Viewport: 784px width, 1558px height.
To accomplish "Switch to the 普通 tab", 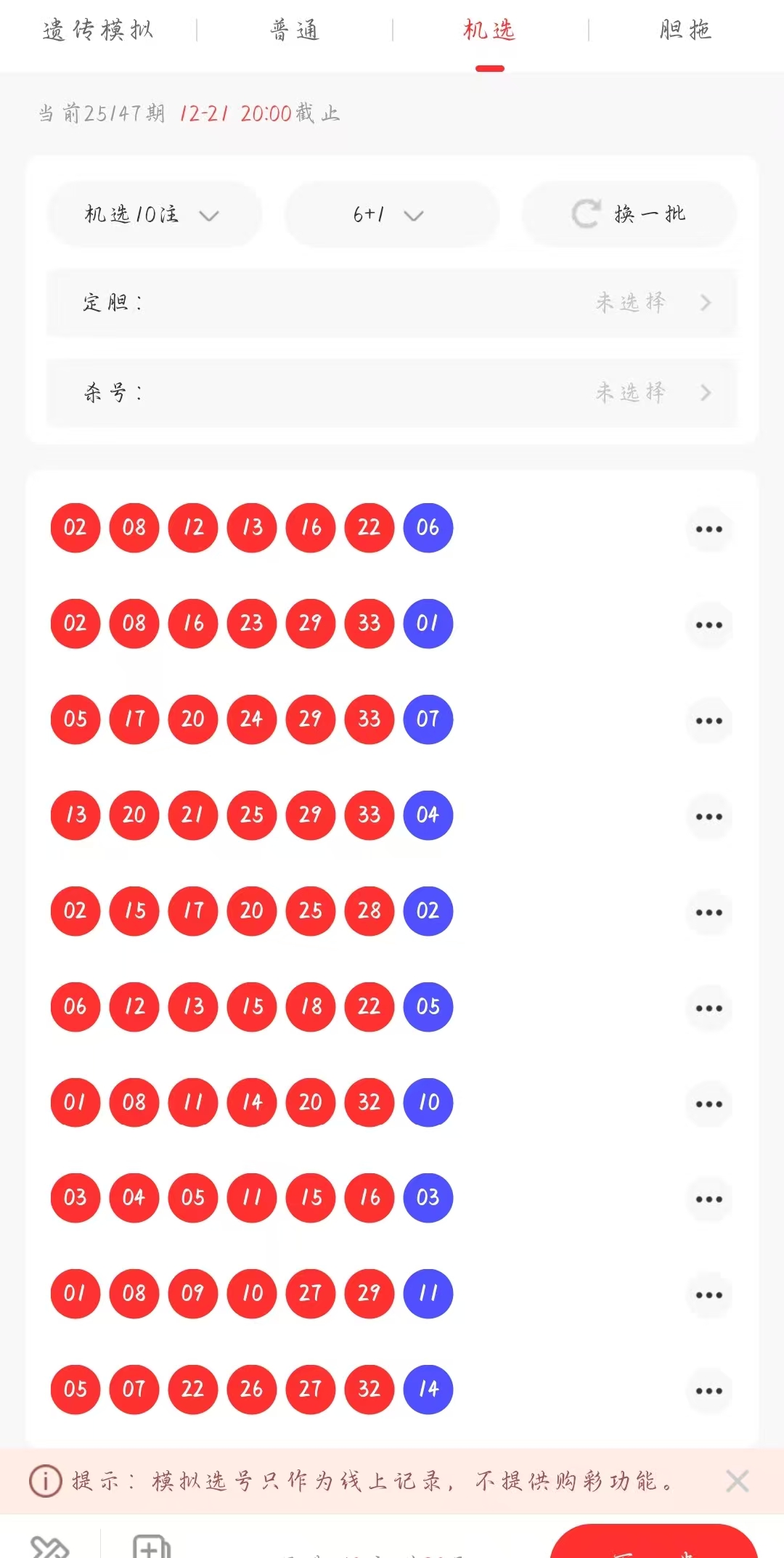I will tap(295, 30).
